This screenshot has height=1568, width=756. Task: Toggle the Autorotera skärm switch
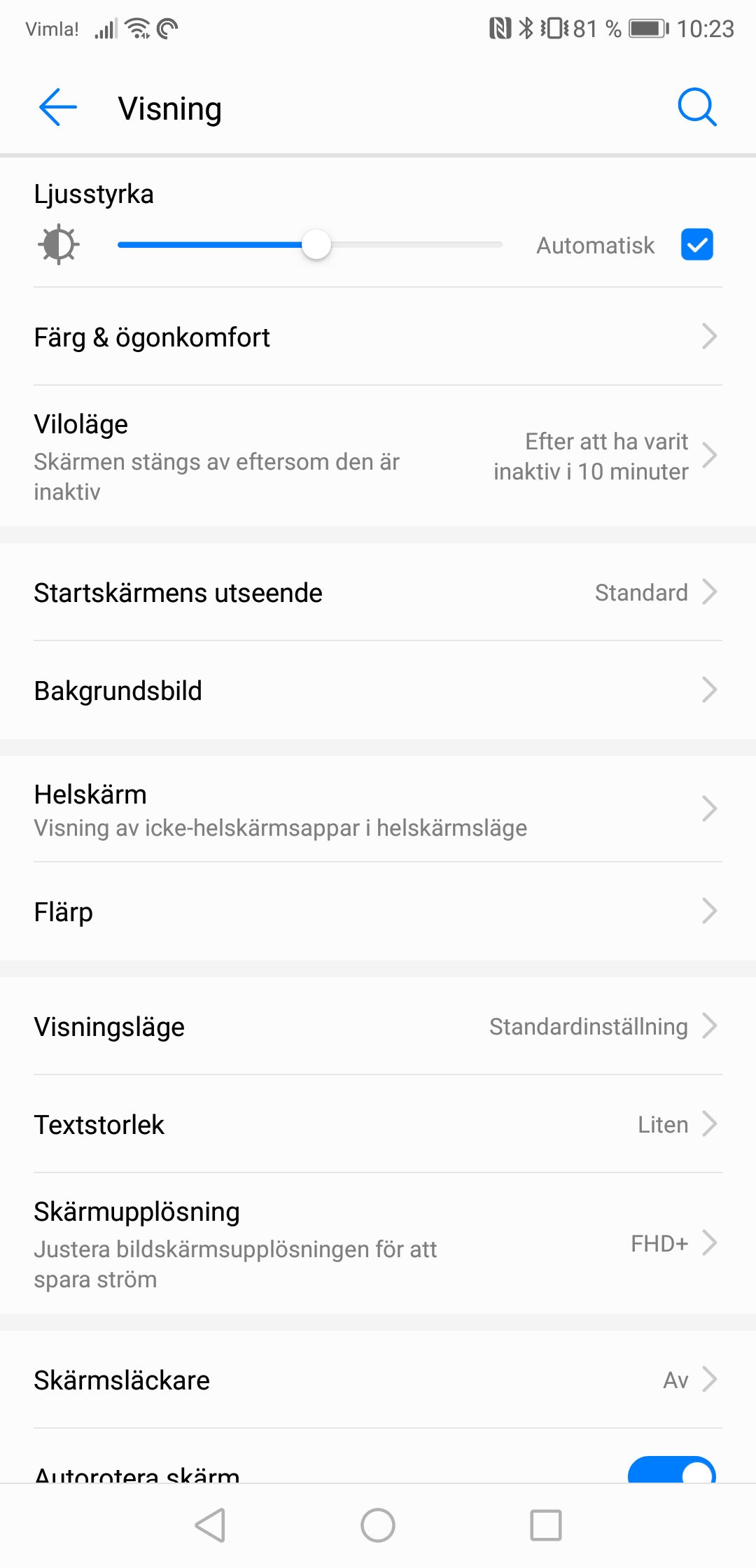click(671, 1471)
